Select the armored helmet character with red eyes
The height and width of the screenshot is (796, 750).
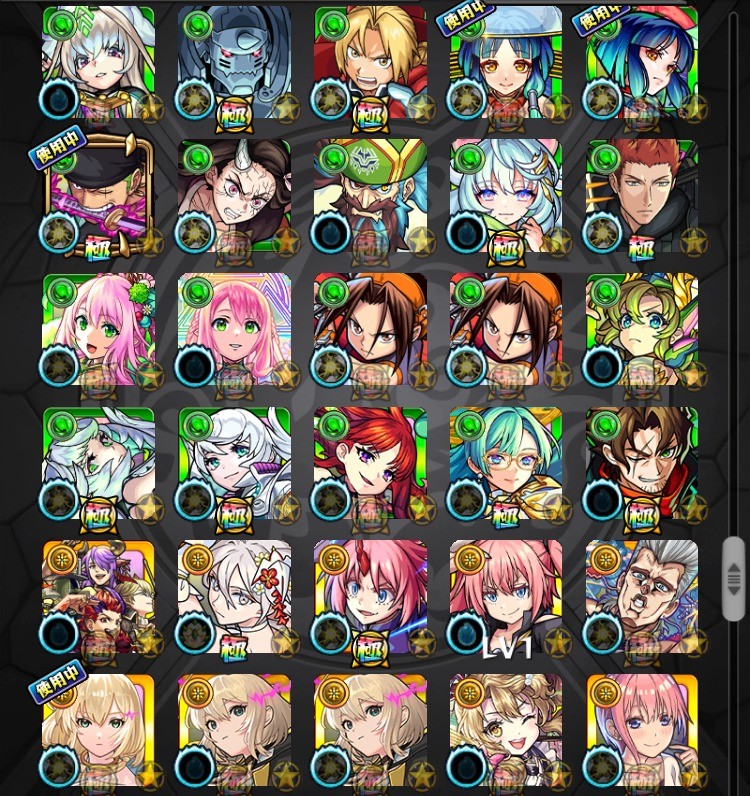234,62
